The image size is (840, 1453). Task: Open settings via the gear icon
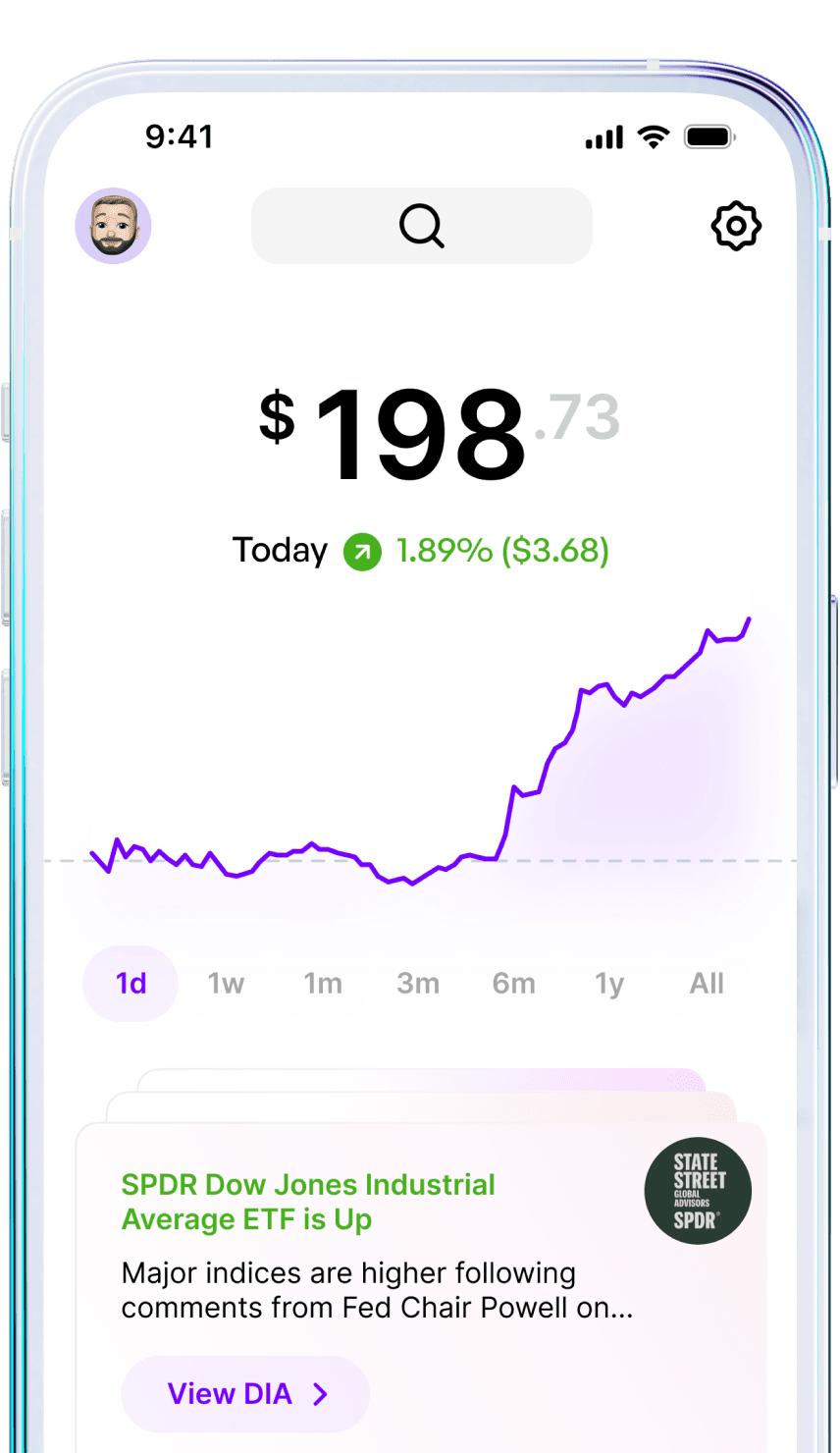pos(735,226)
